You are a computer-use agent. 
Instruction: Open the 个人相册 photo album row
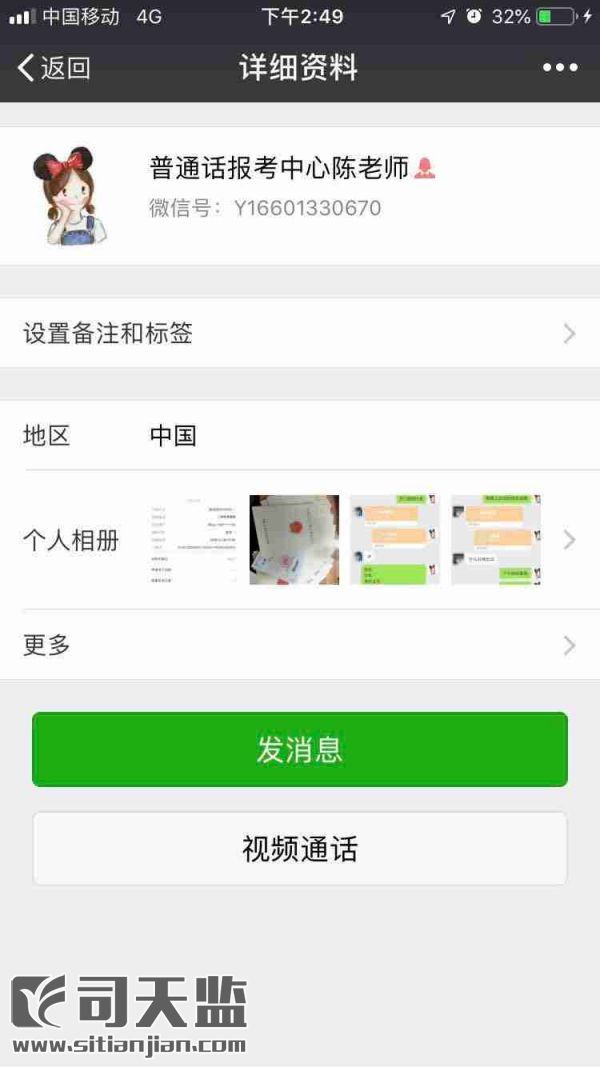300,540
